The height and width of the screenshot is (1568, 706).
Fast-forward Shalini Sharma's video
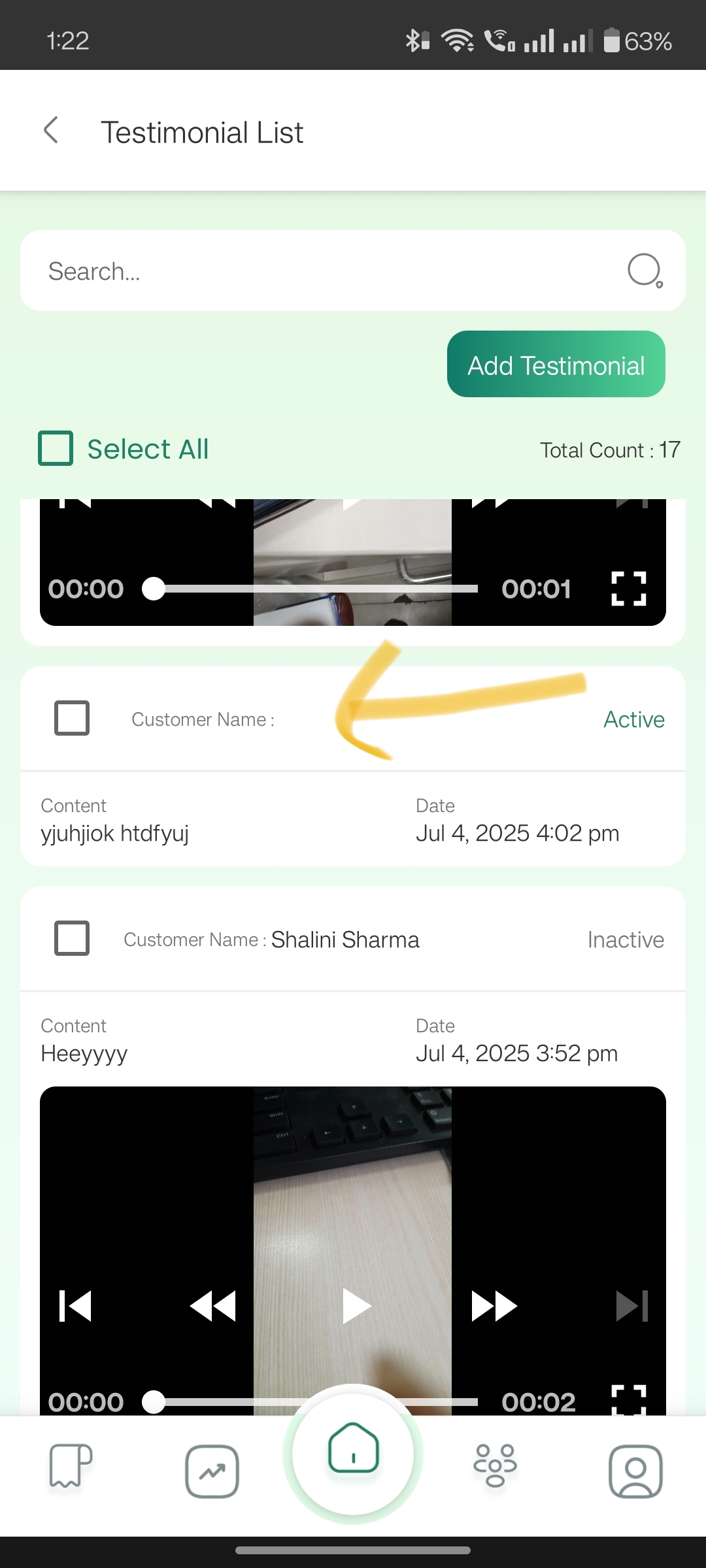pyautogui.click(x=494, y=1306)
